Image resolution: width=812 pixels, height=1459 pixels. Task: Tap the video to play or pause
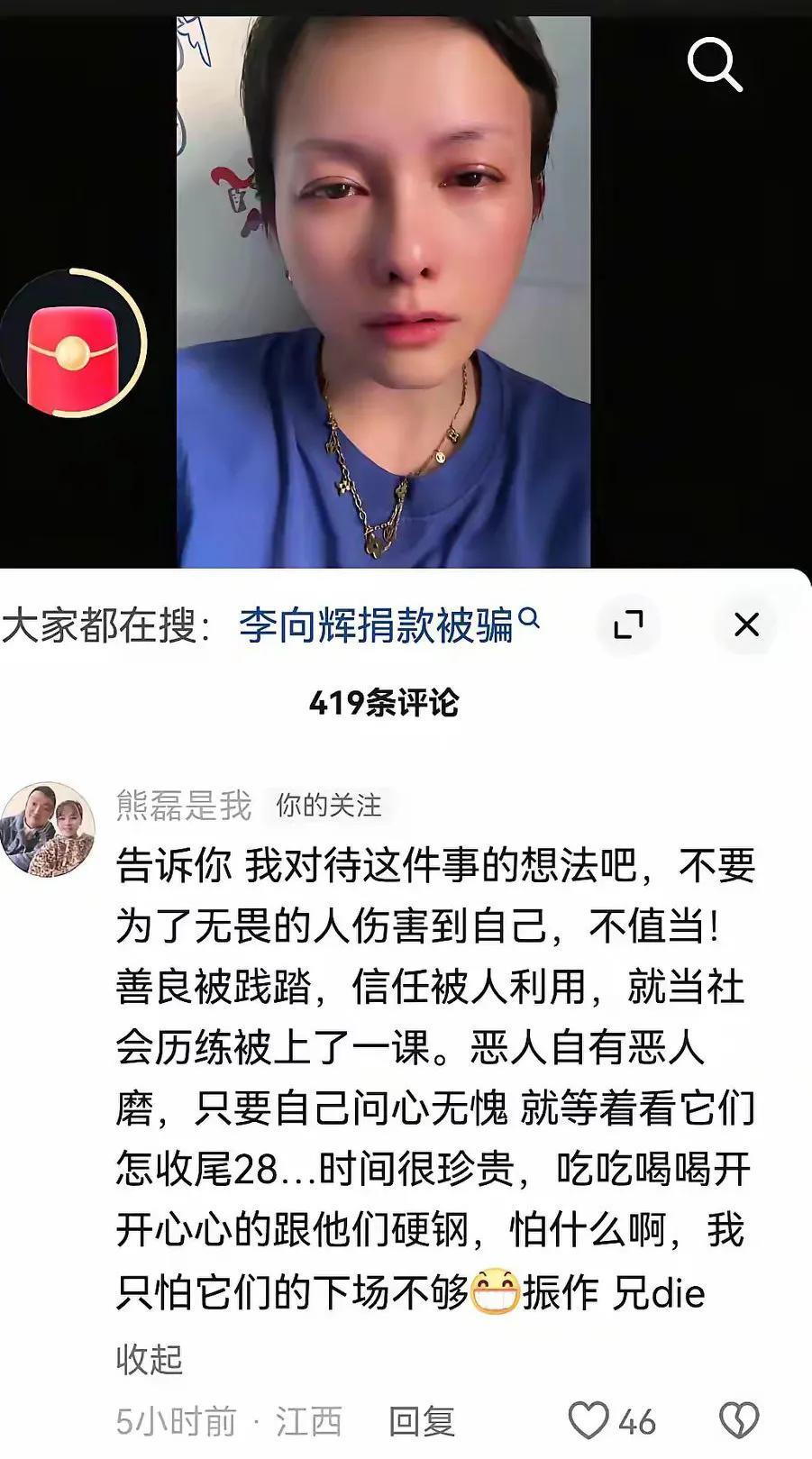383,288
